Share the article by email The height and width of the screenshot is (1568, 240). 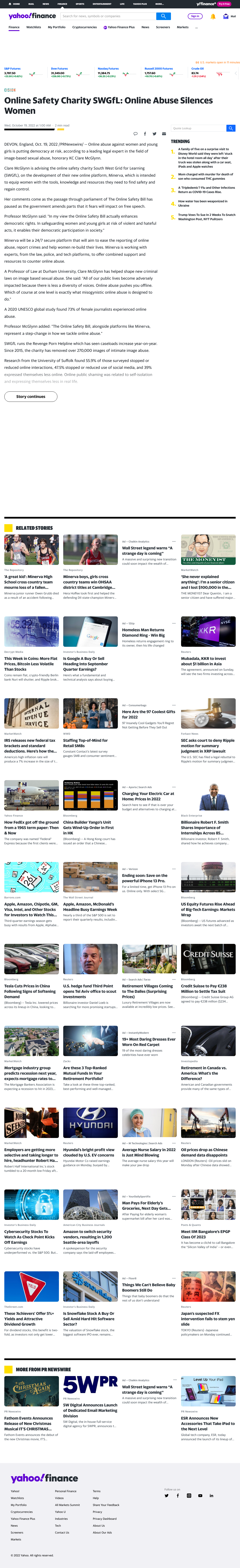point(164,134)
